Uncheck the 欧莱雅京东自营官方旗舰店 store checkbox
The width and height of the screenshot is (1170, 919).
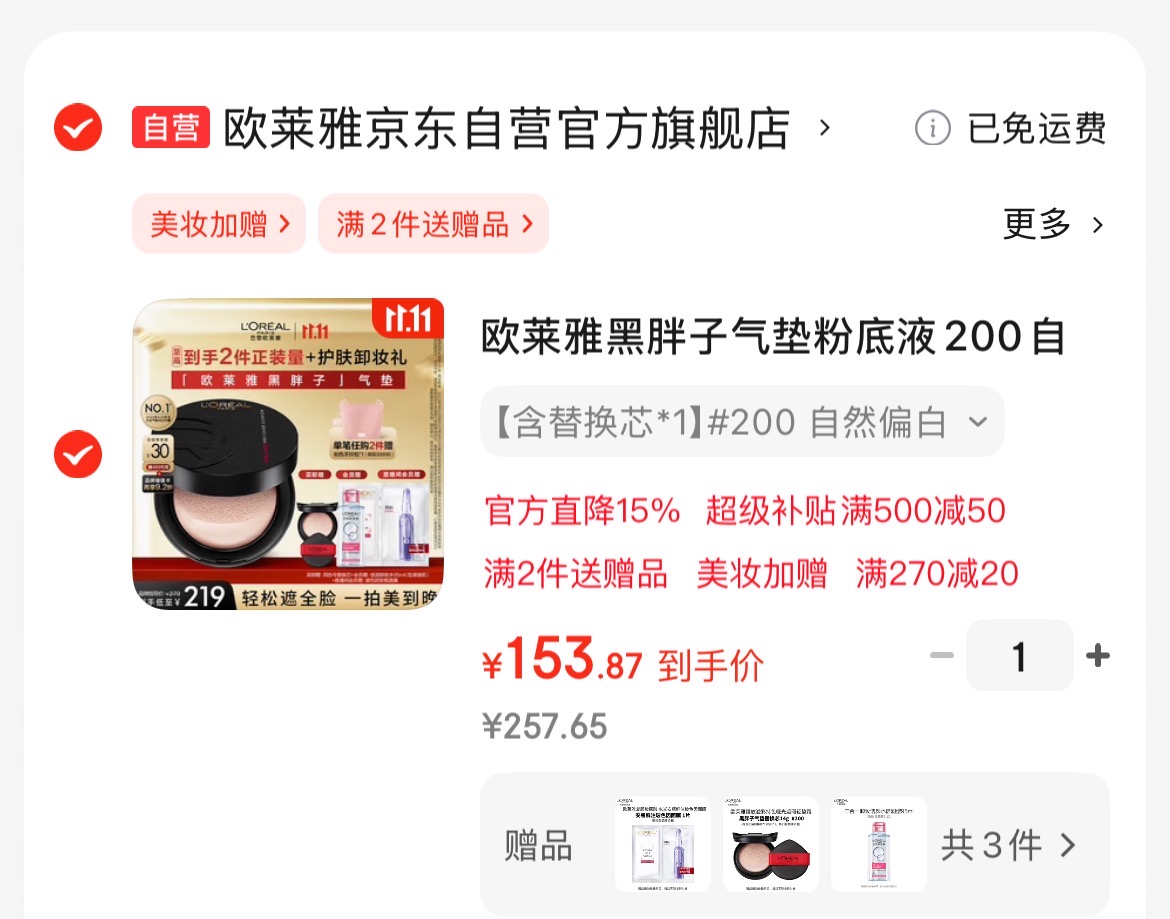pyautogui.click(x=78, y=128)
